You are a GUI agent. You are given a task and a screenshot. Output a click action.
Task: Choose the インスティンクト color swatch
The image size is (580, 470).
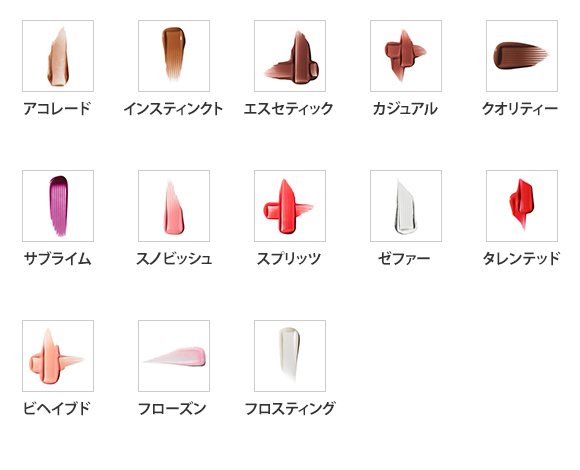click(x=174, y=56)
